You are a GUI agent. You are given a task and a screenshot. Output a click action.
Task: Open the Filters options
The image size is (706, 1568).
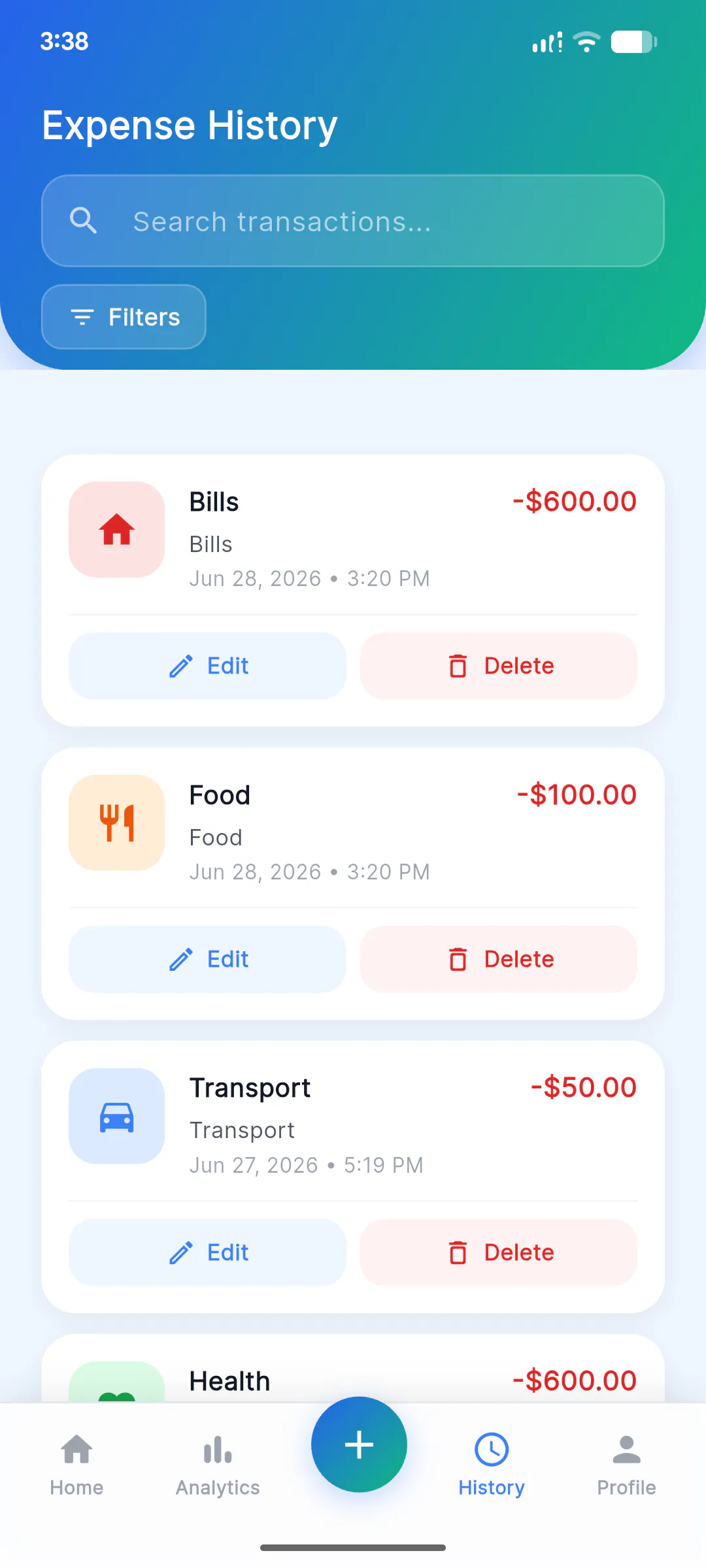pyautogui.click(x=124, y=317)
